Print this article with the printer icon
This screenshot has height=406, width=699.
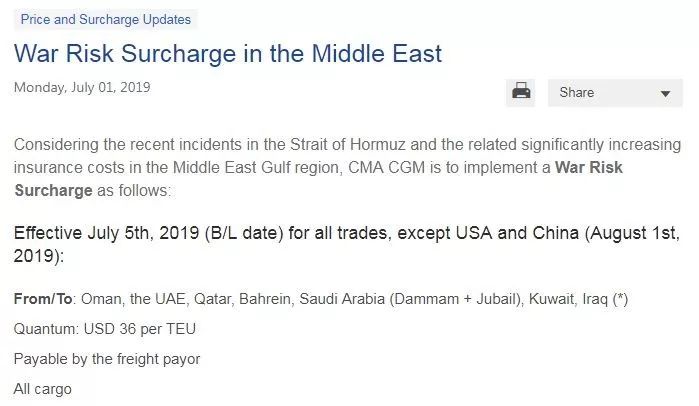(521, 92)
